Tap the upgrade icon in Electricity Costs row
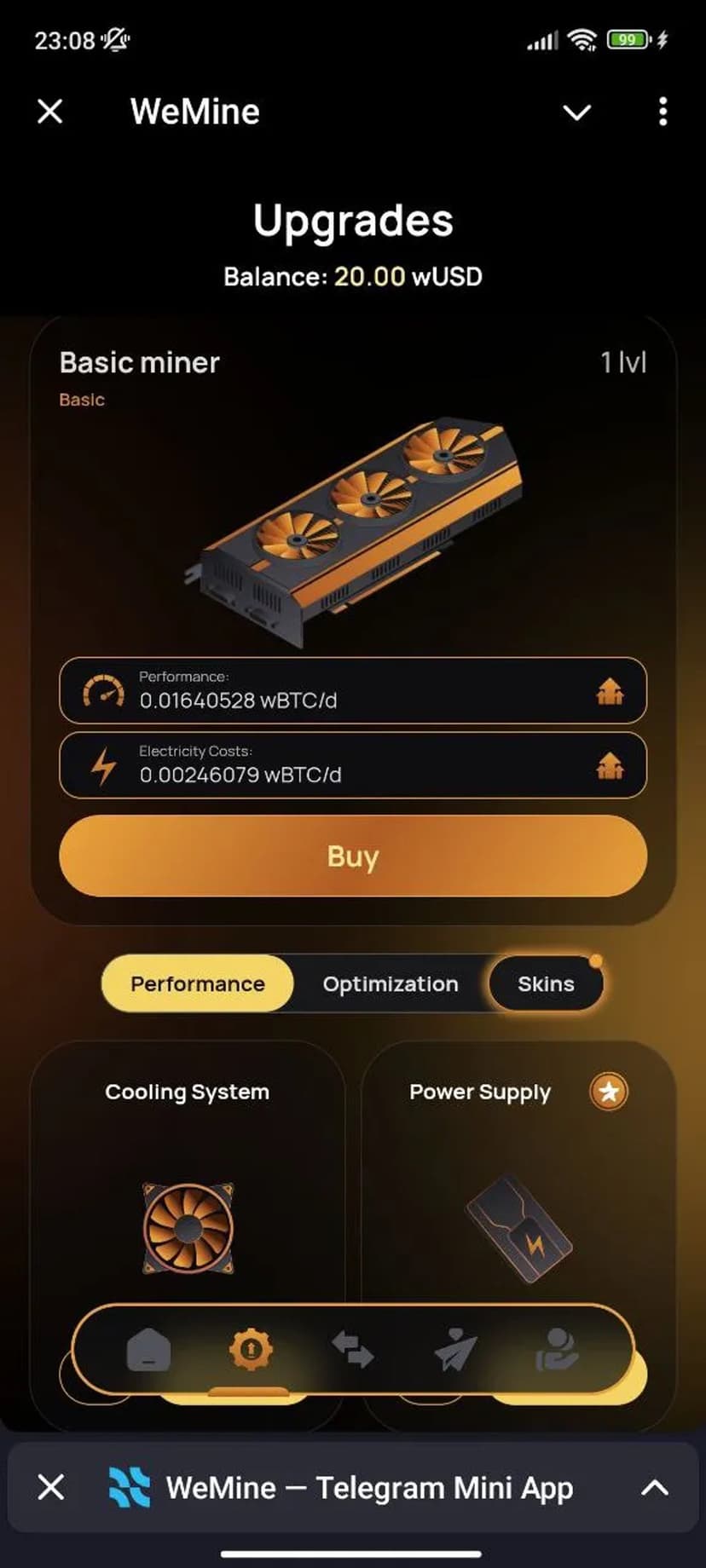Screen dimensions: 706x1568 point(609,766)
